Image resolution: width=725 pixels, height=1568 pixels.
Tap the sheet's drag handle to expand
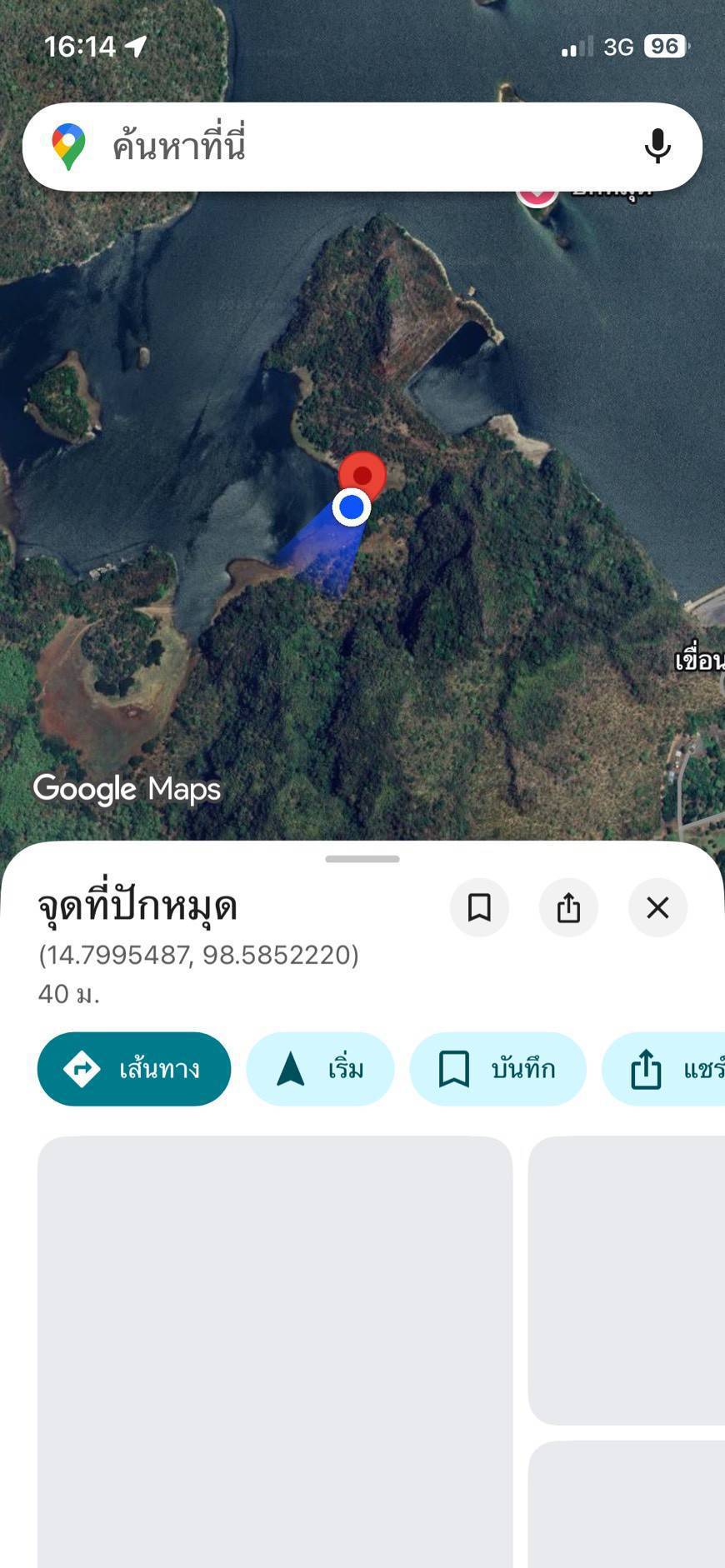coord(362,859)
